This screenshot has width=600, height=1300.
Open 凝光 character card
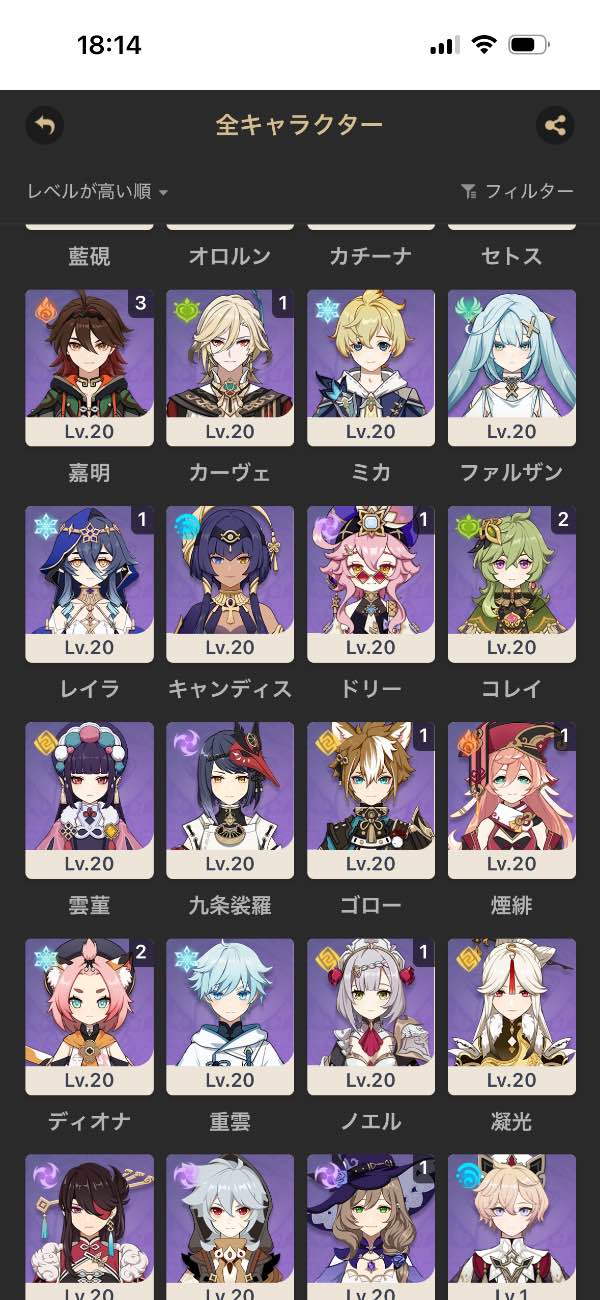pyautogui.click(x=512, y=1015)
